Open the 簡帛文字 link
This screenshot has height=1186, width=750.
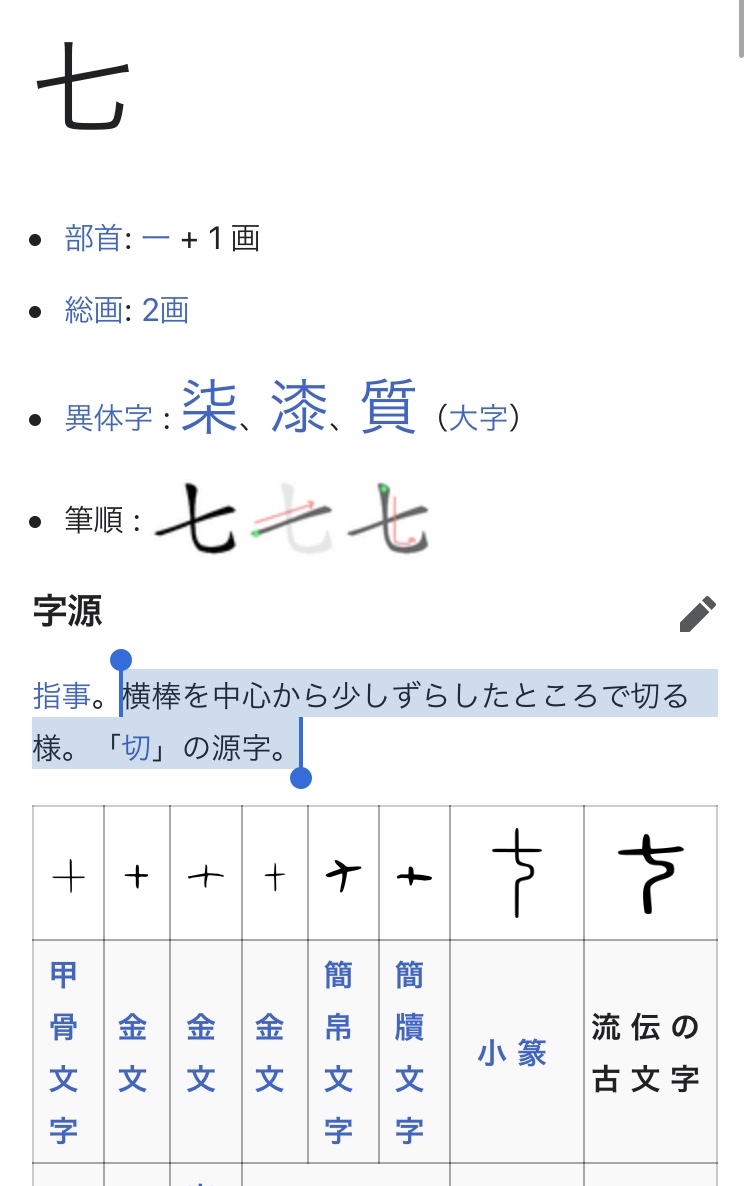tap(338, 1052)
